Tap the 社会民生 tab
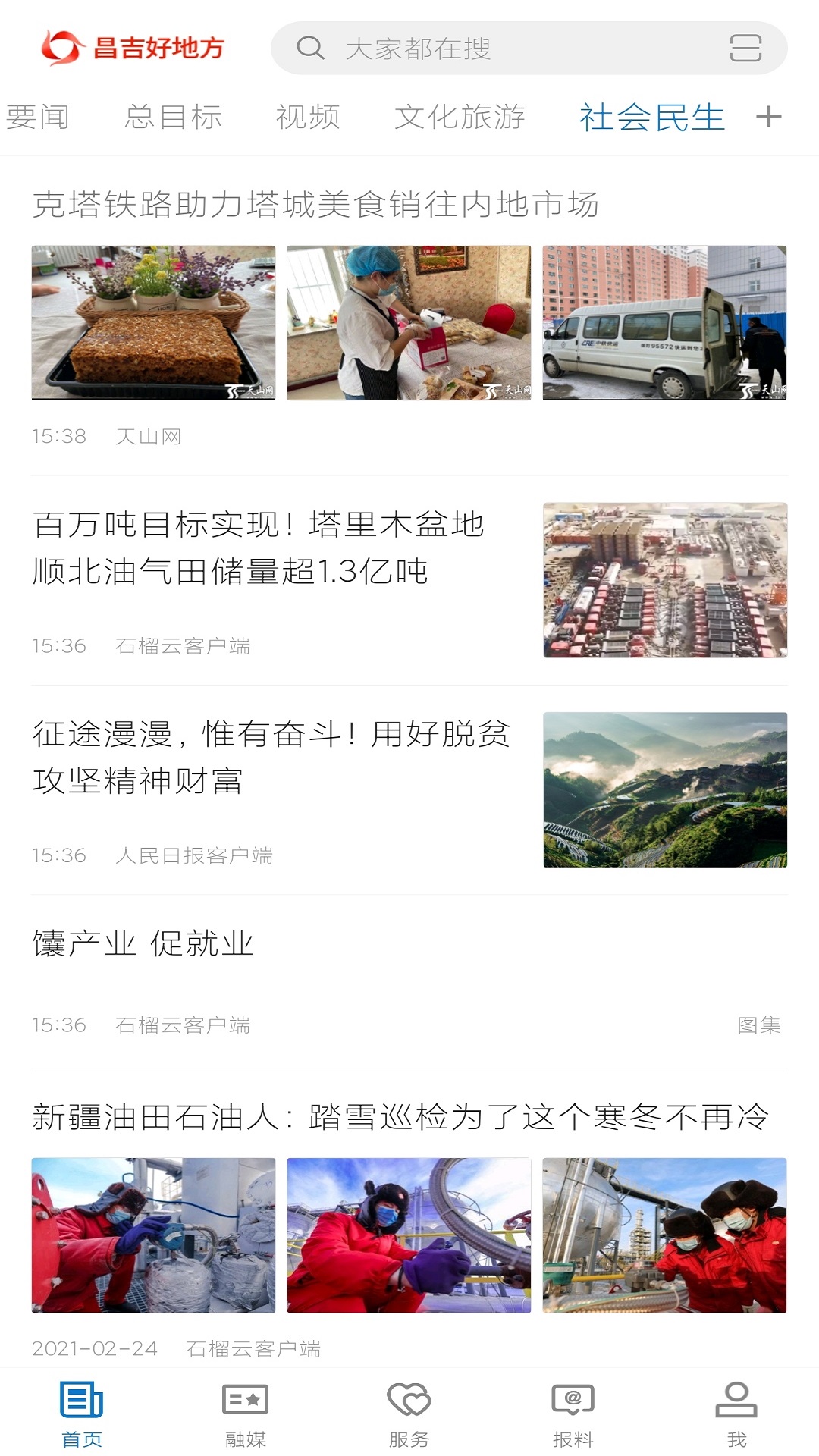This screenshot has width=819, height=1456. (x=652, y=118)
